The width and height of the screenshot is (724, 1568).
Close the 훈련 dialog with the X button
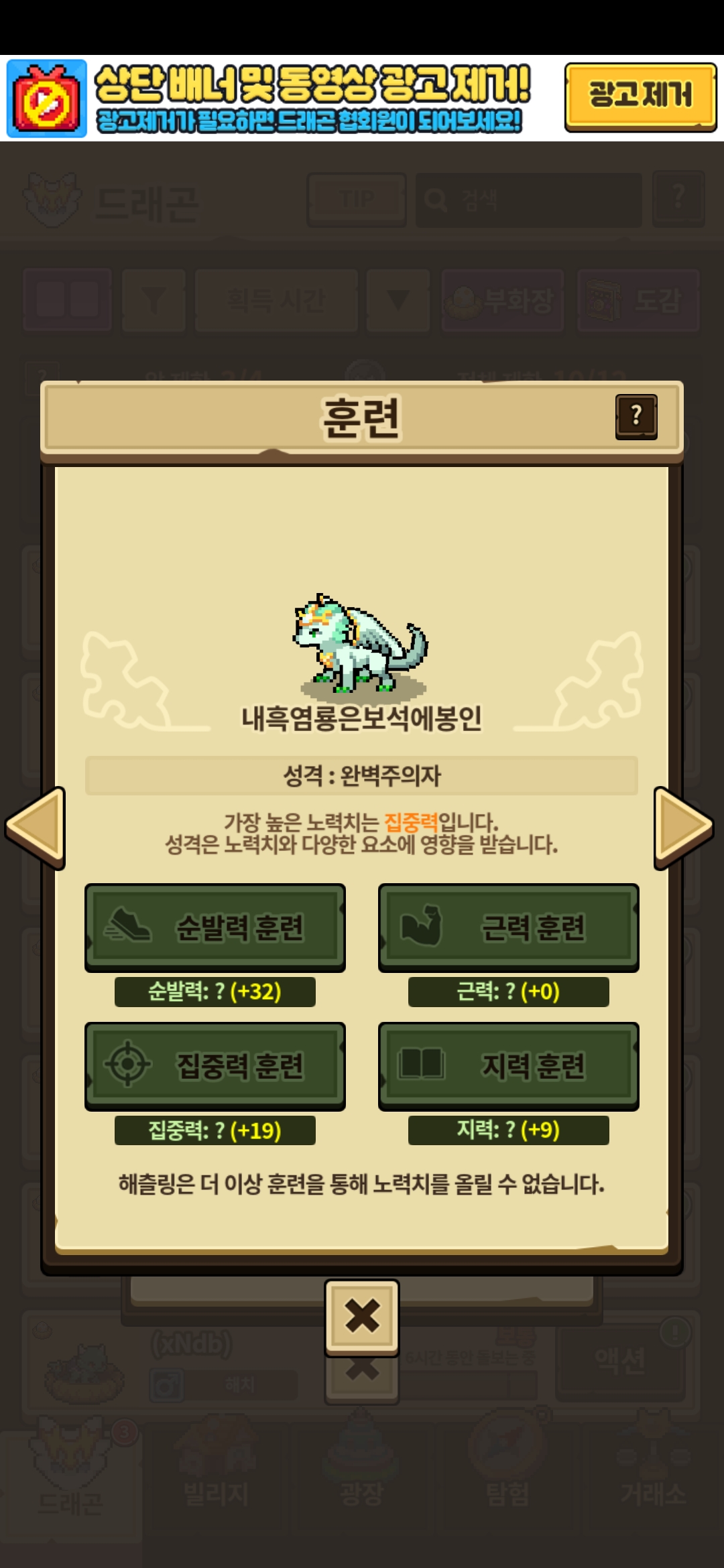coord(362,1317)
